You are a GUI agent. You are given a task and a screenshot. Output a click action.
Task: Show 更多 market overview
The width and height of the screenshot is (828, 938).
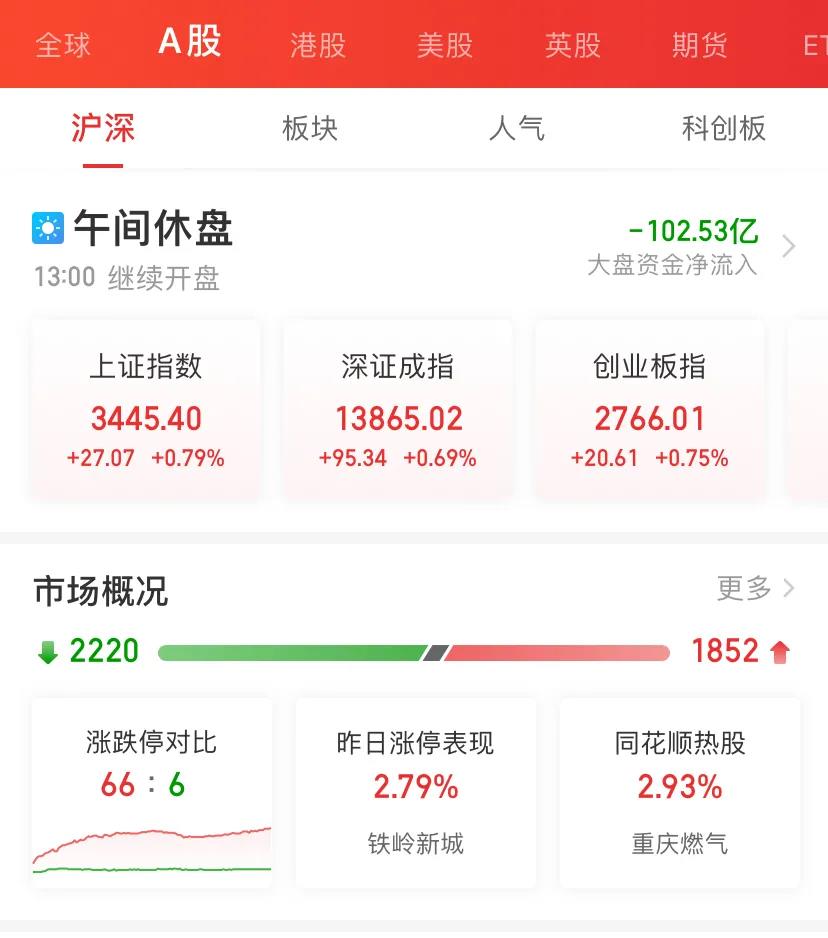[755, 588]
